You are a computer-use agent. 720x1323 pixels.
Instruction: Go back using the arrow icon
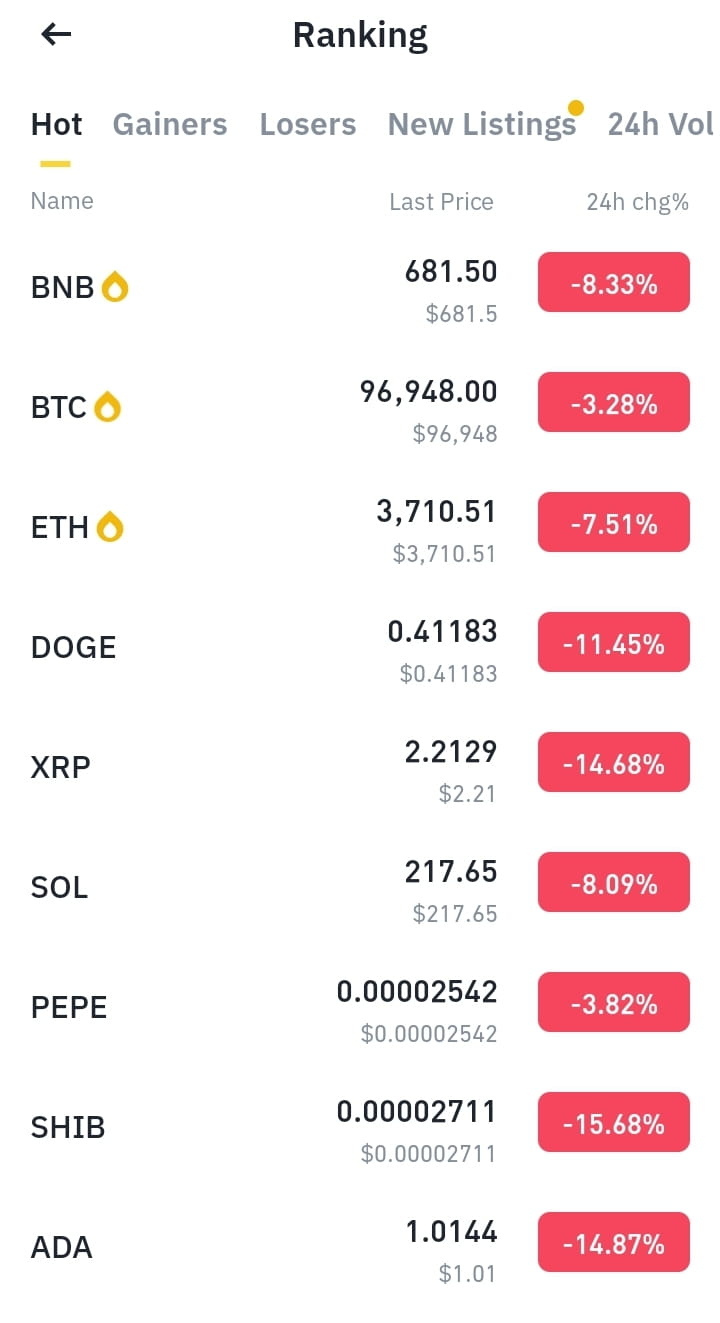[x=56, y=34]
